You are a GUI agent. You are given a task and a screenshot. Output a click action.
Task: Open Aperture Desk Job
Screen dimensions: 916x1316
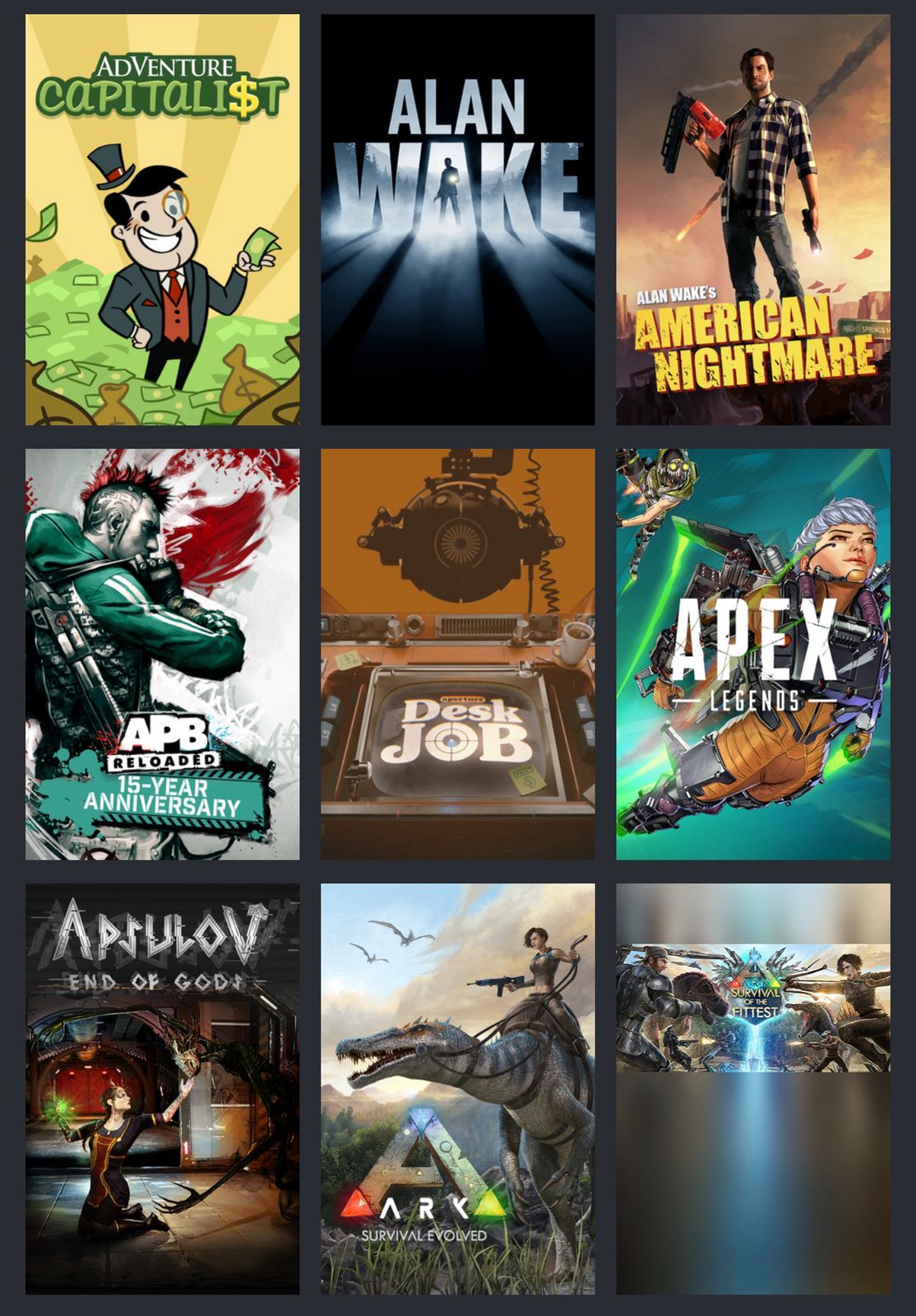click(457, 654)
